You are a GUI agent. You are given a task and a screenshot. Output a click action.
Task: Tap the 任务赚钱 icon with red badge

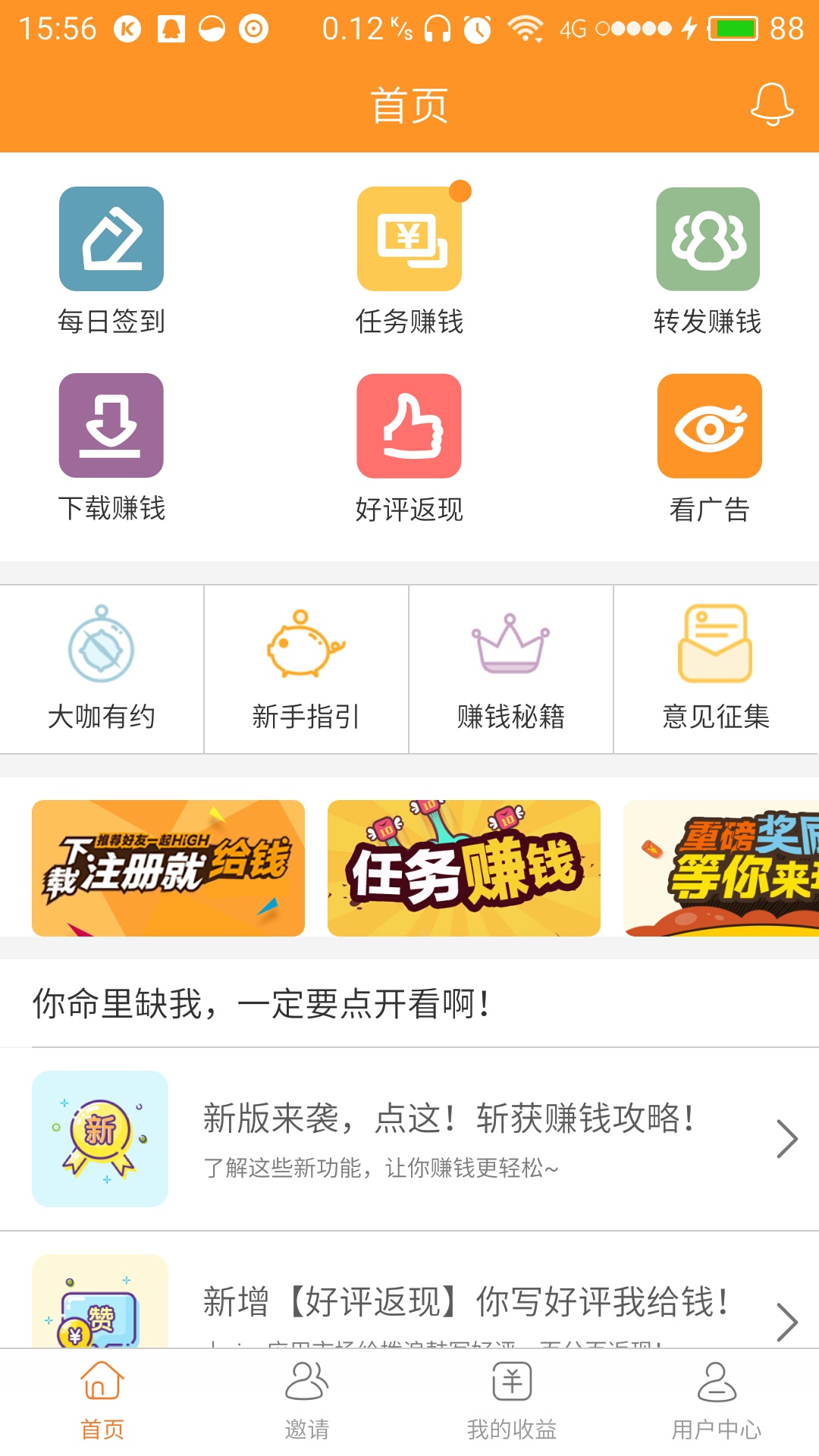click(x=409, y=240)
